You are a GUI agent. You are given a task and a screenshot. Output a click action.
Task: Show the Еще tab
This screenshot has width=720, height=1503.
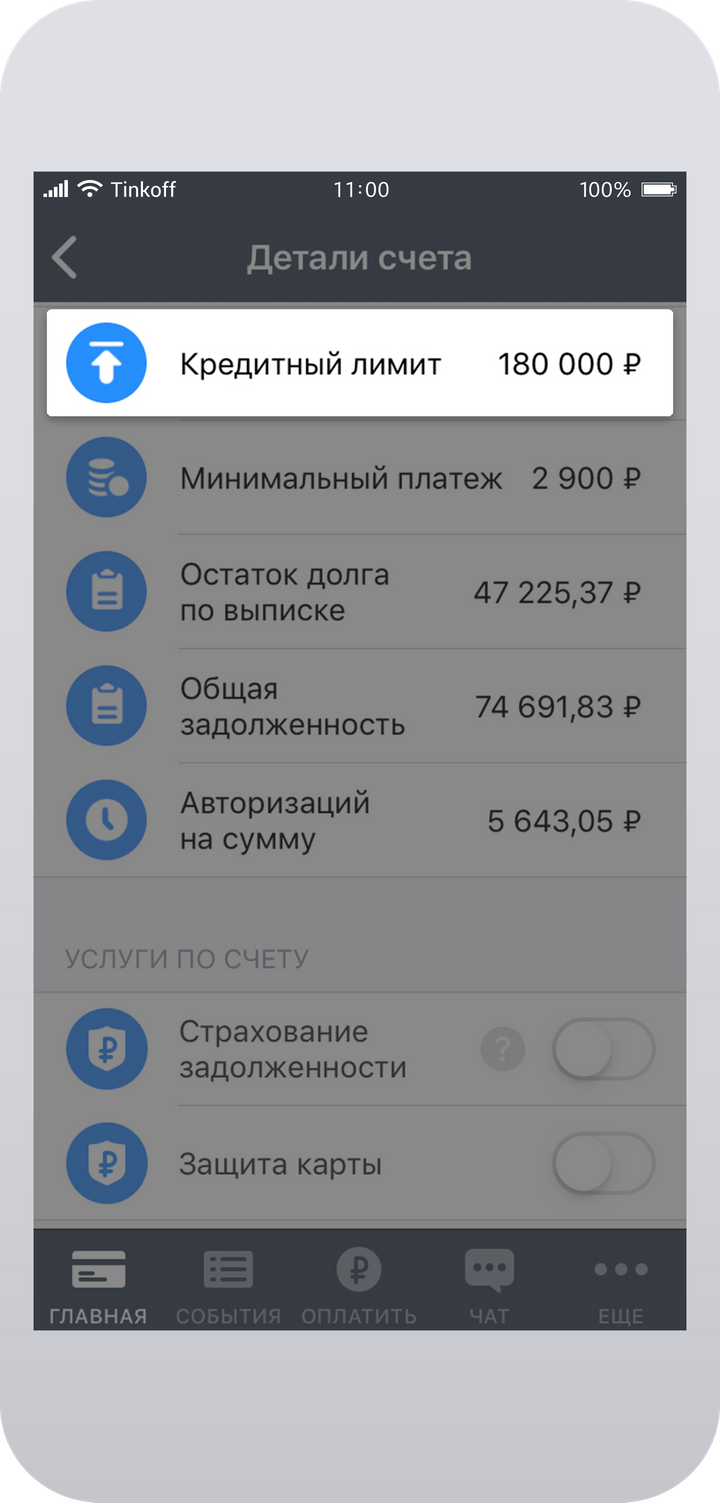620,1286
